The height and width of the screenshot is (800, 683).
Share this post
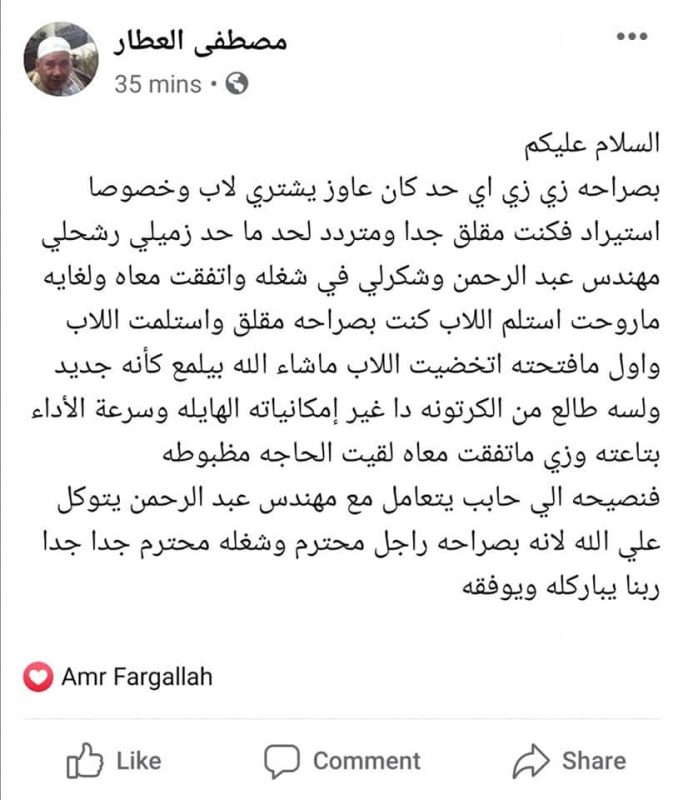[568, 761]
